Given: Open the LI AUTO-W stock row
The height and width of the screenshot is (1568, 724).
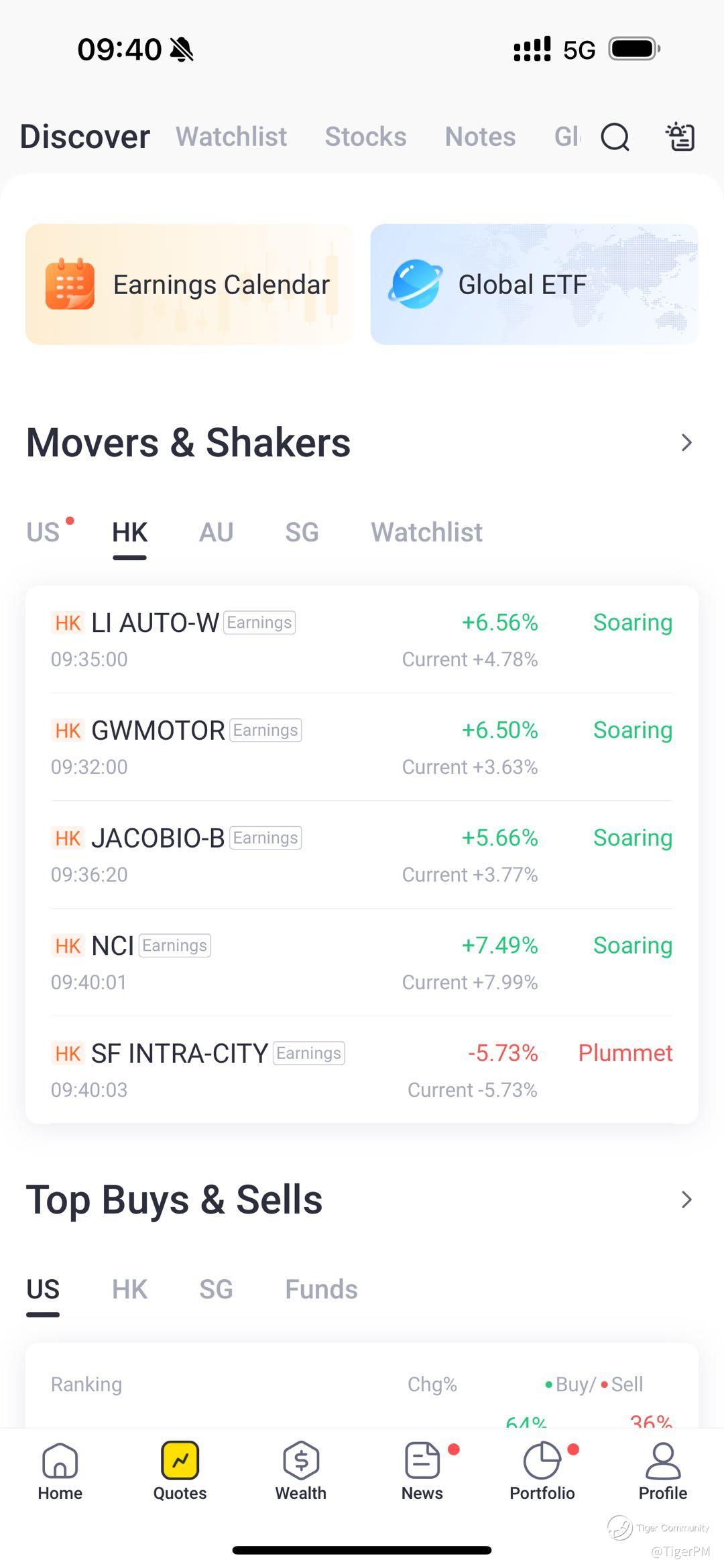Looking at the screenshot, I should pos(362,640).
